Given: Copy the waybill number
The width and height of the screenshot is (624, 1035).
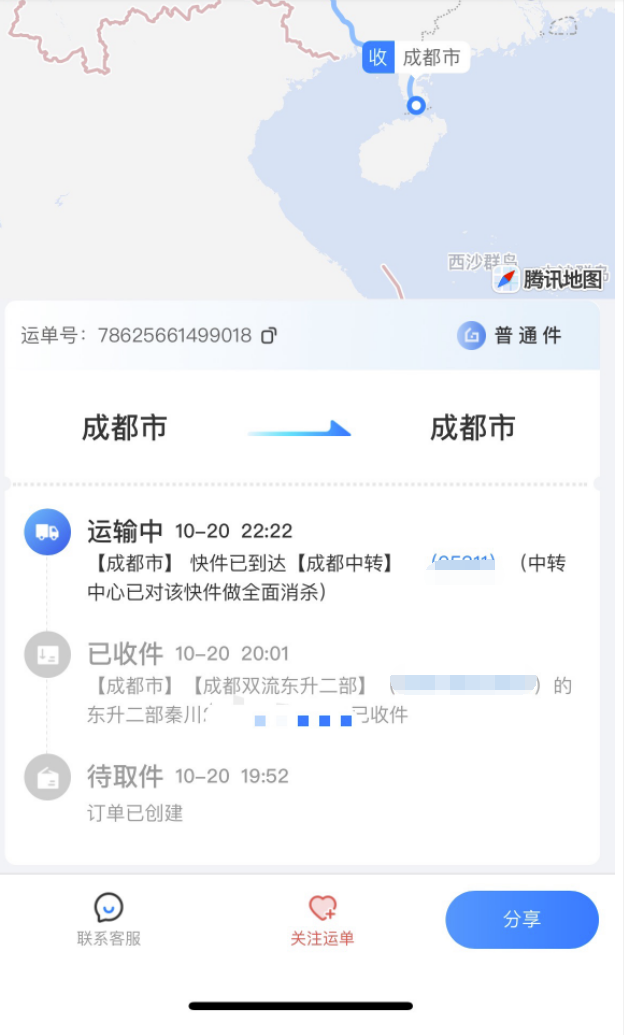Looking at the screenshot, I should click(269, 335).
